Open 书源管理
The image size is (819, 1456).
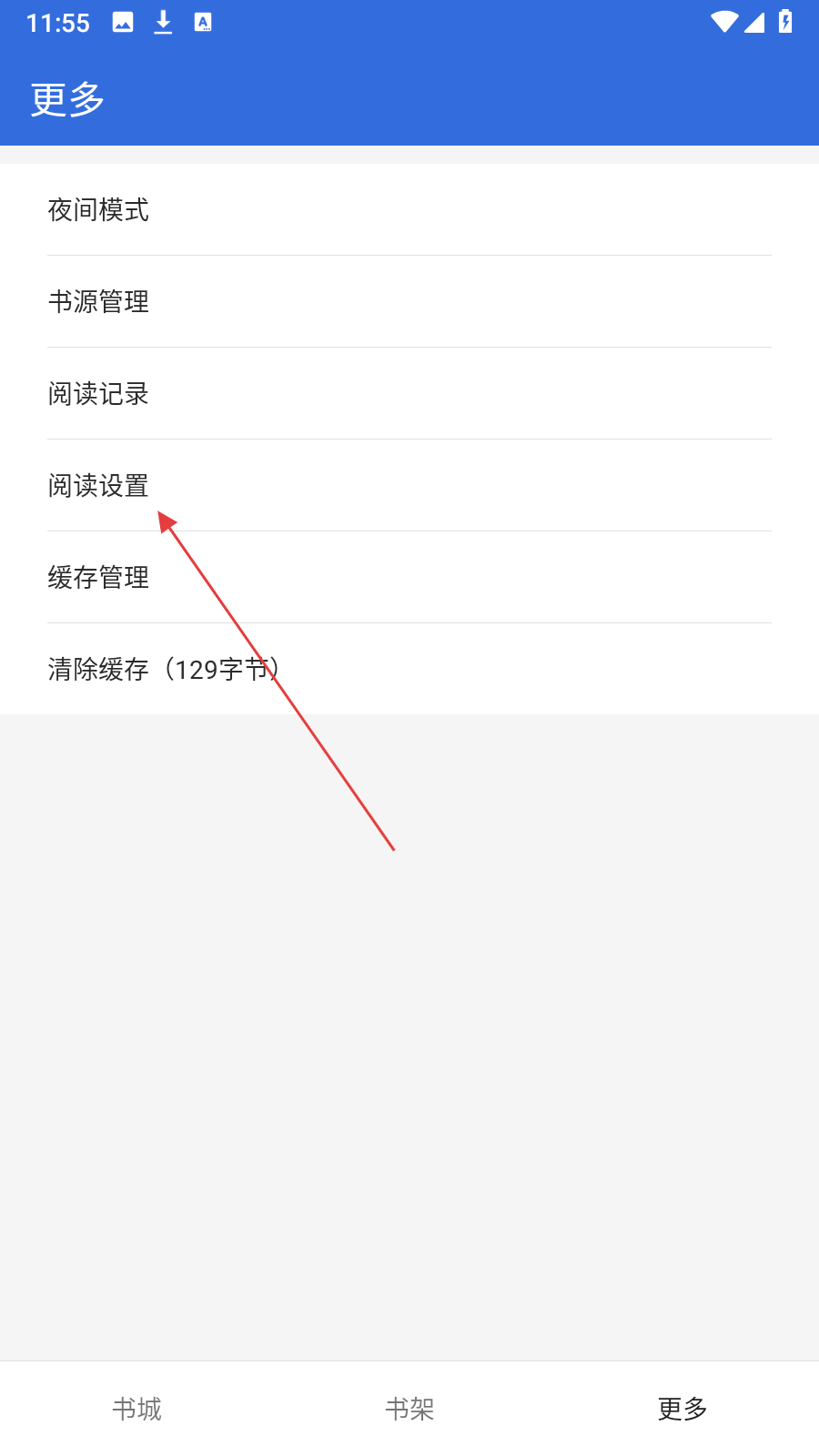click(409, 301)
